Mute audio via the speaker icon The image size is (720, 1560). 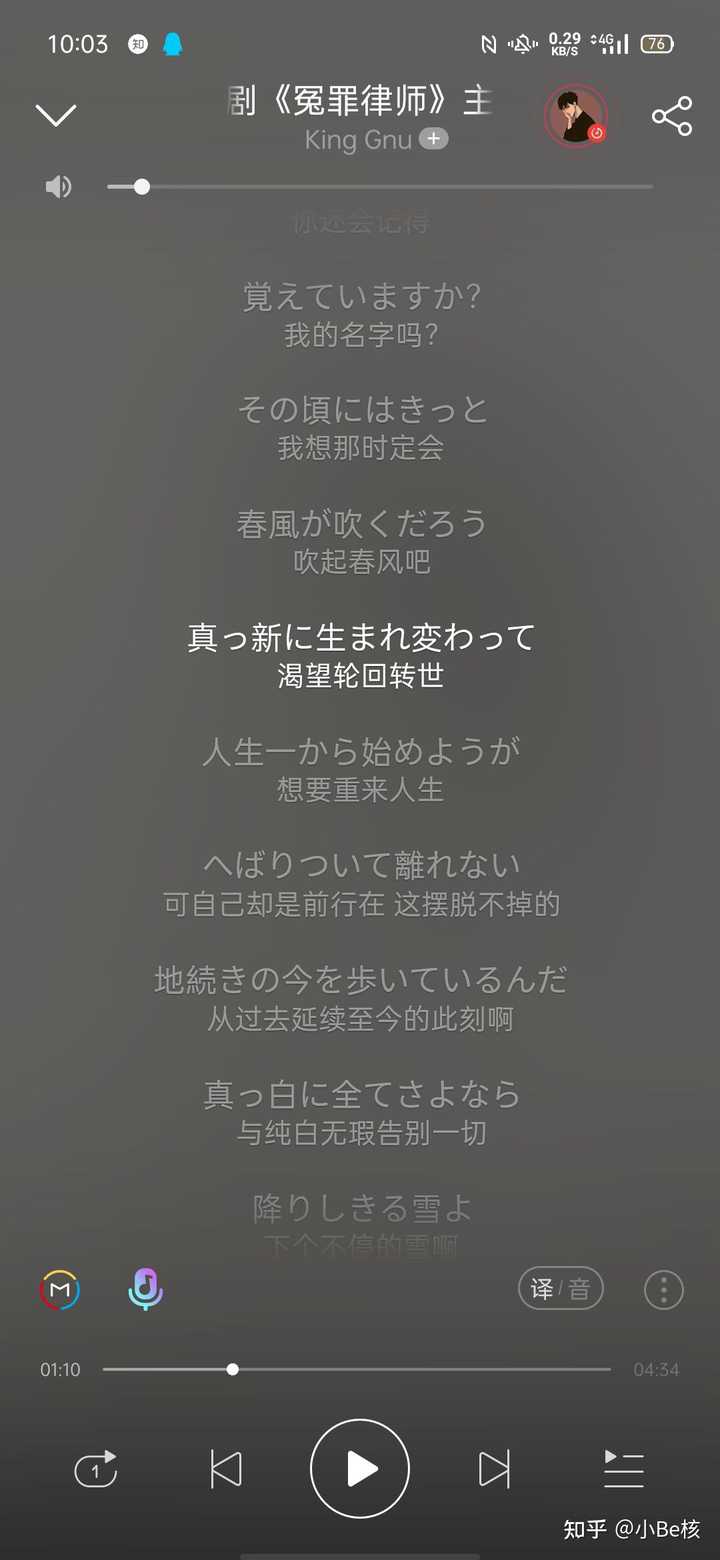[58, 187]
